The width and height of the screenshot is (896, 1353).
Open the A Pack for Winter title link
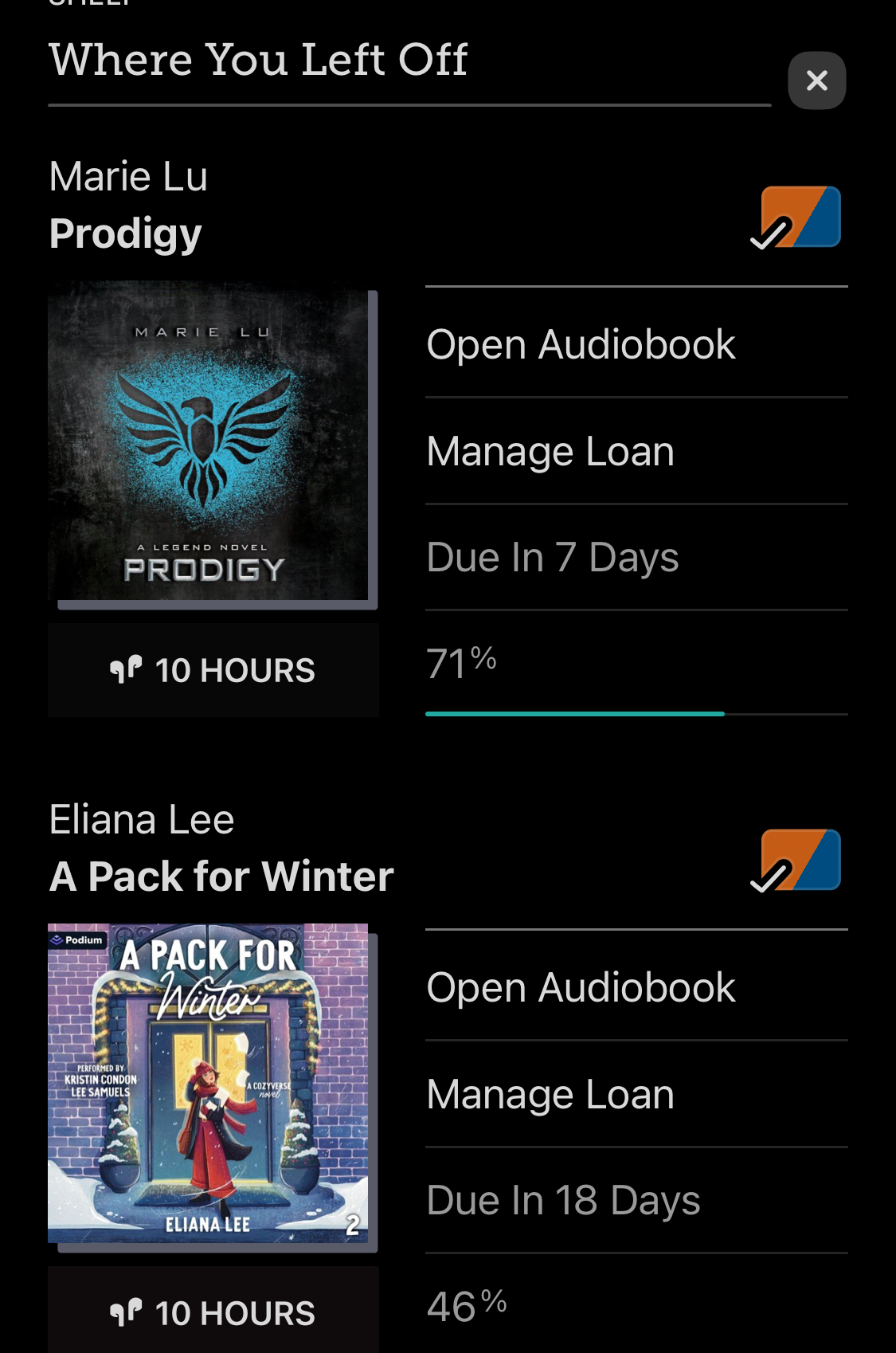(221, 877)
